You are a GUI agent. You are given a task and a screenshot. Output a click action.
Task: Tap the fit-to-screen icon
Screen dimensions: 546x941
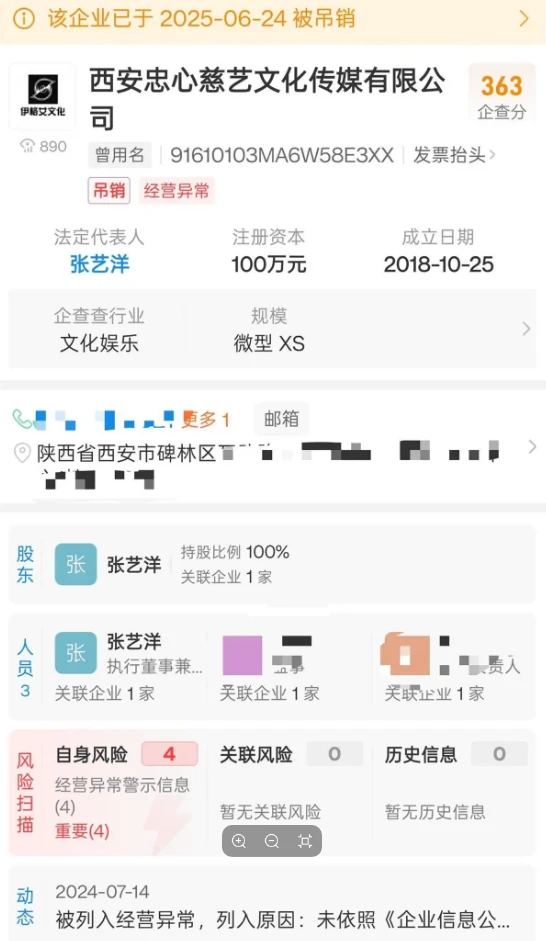(x=305, y=841)
